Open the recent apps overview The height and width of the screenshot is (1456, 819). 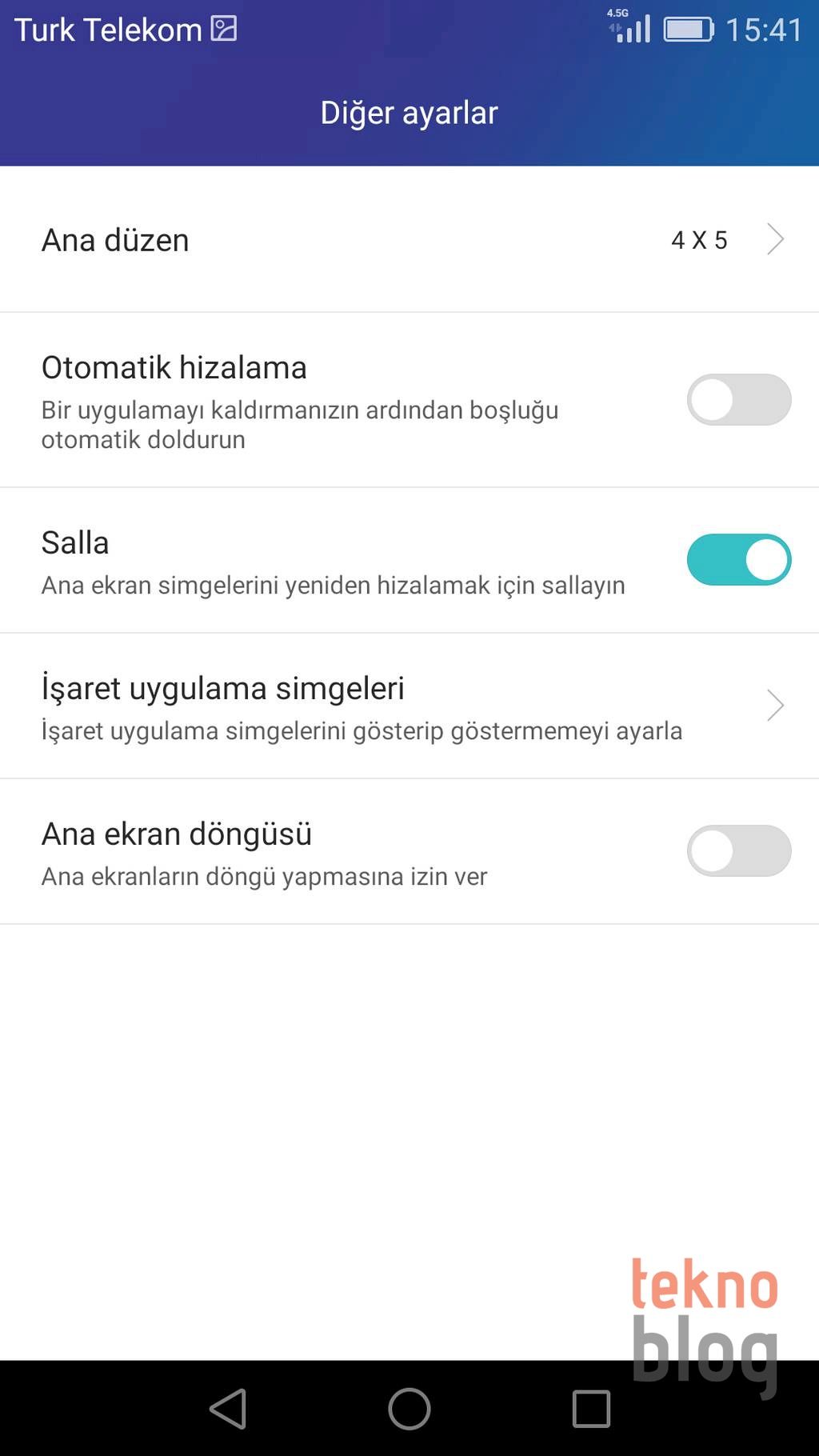(x=591, y=1408)
